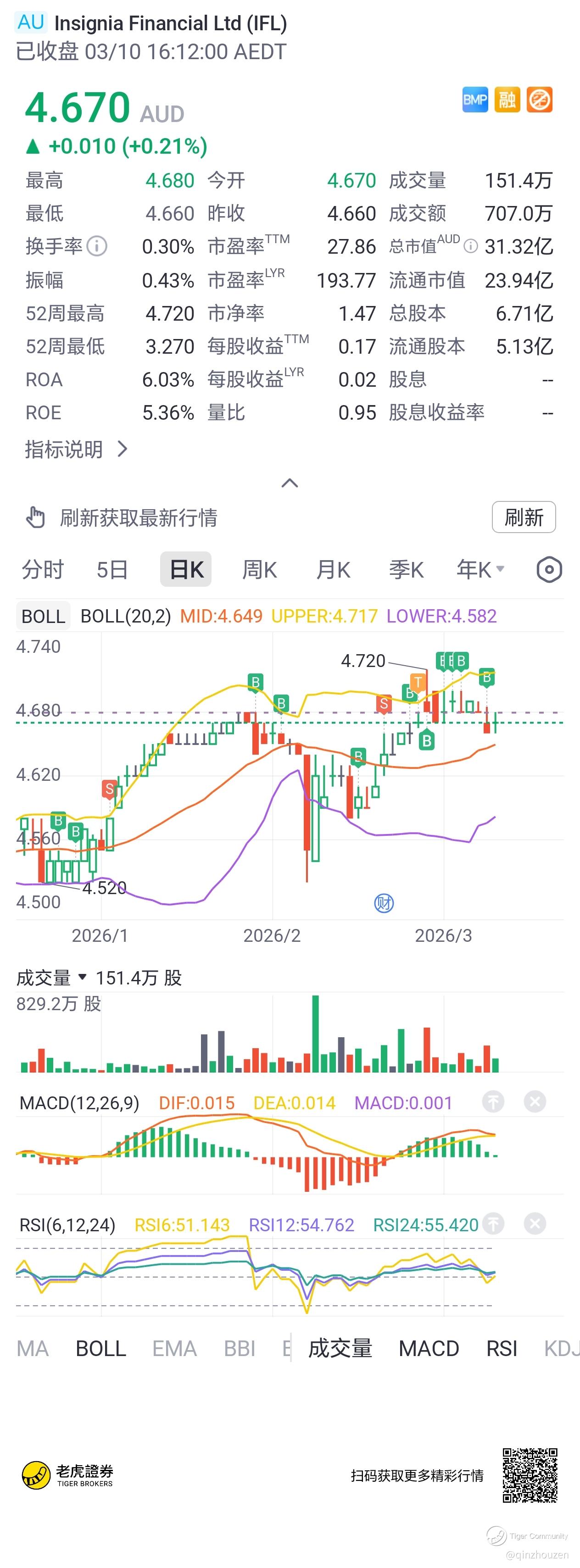The image size is (580, 1568).
Task: Remove the RSI indicator panel
Action: coord(535,1224)
